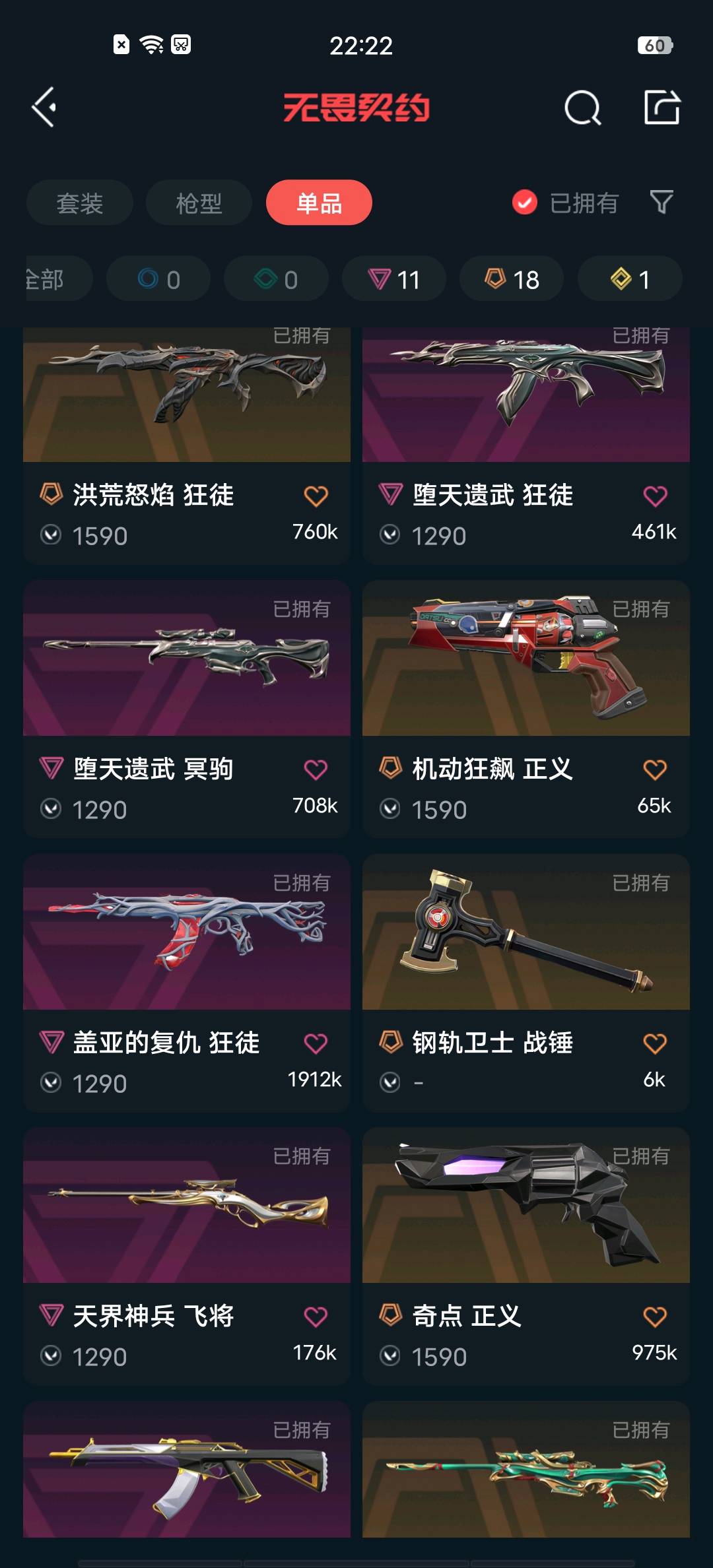Filter by the tier chip showing 11
Image resolution: width=713 pixels, height=1568 pixels.
tap(393, 279)
